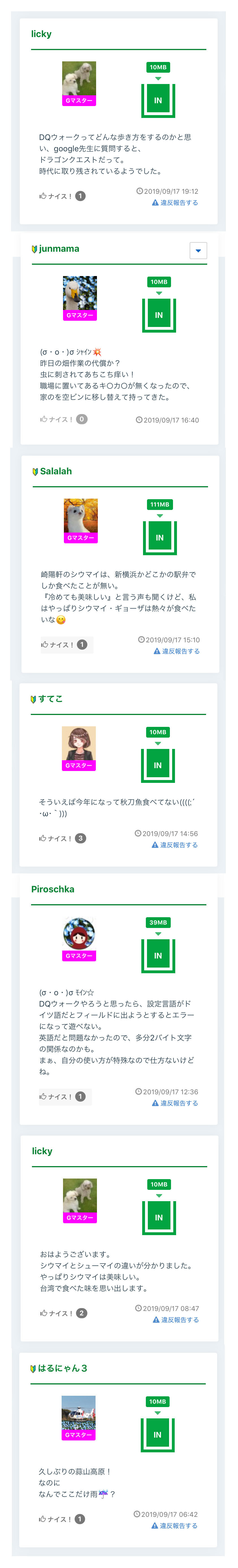Tap ナイス！ on junmama's post

pyautogui.click(x=63, y=419)
